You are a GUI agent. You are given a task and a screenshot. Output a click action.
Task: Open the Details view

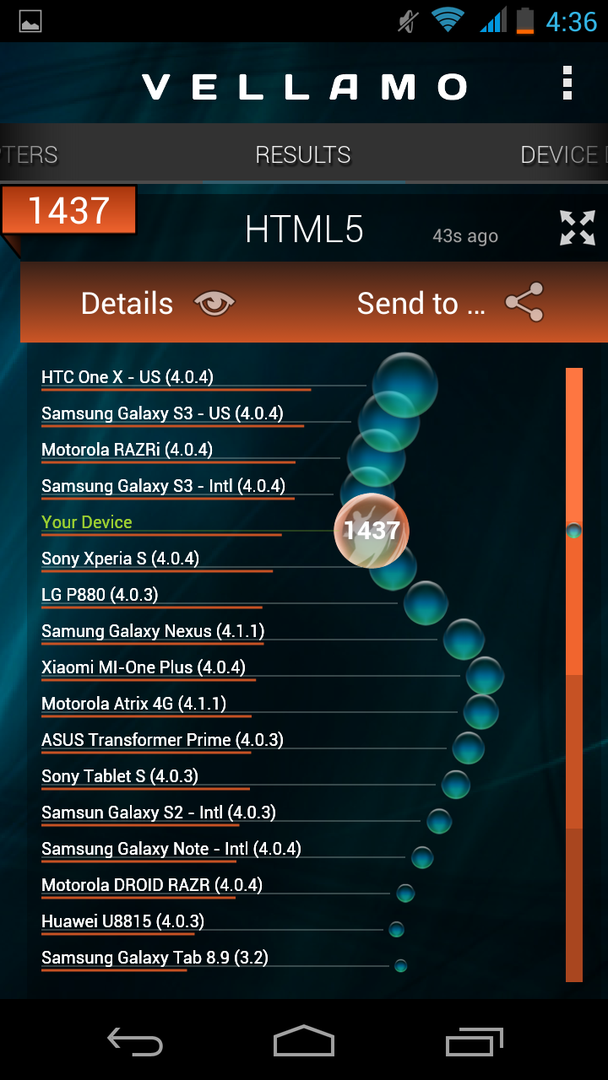coord(156,304)
